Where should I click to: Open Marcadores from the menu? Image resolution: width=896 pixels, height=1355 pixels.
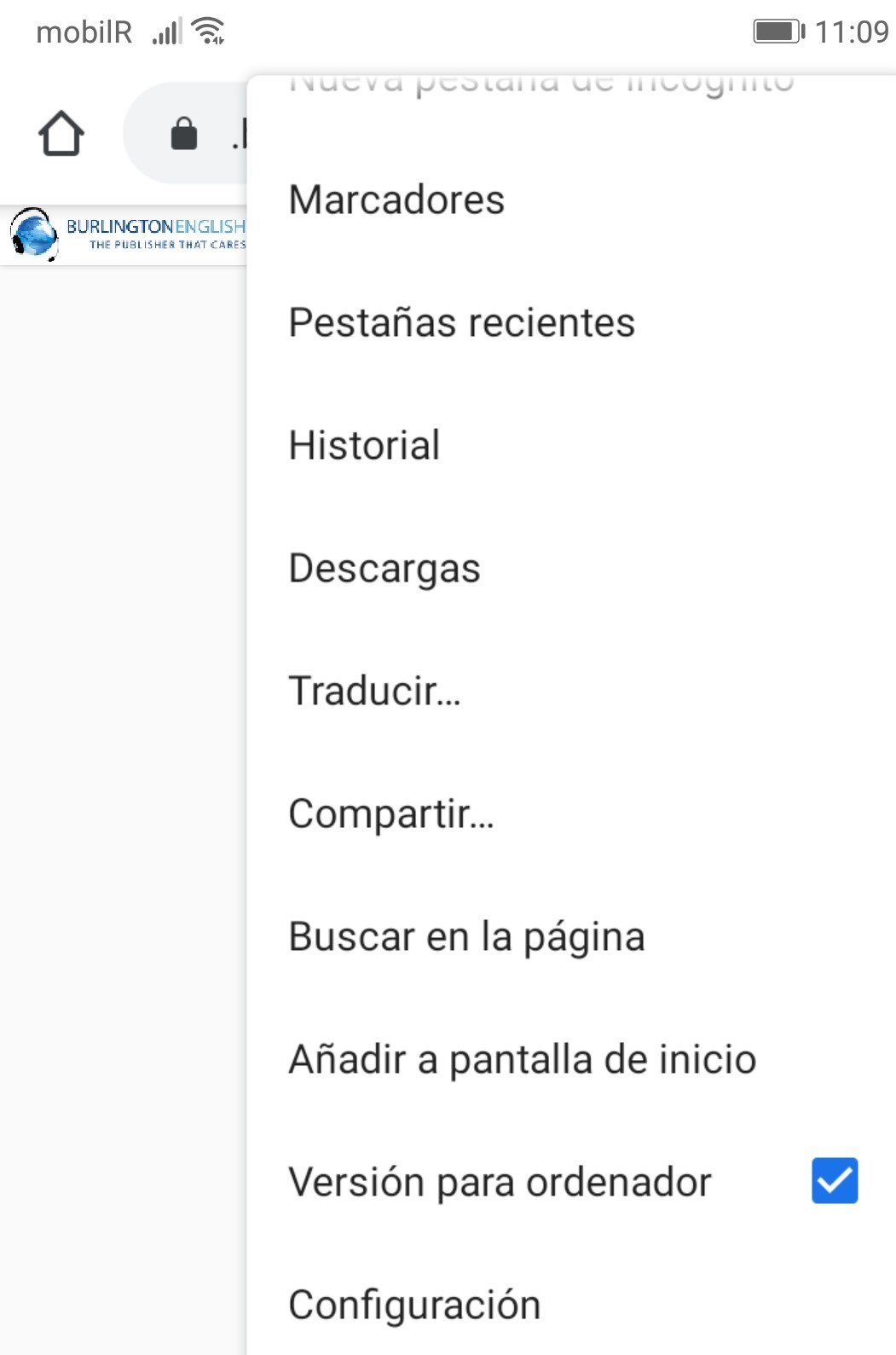point(397,200)
